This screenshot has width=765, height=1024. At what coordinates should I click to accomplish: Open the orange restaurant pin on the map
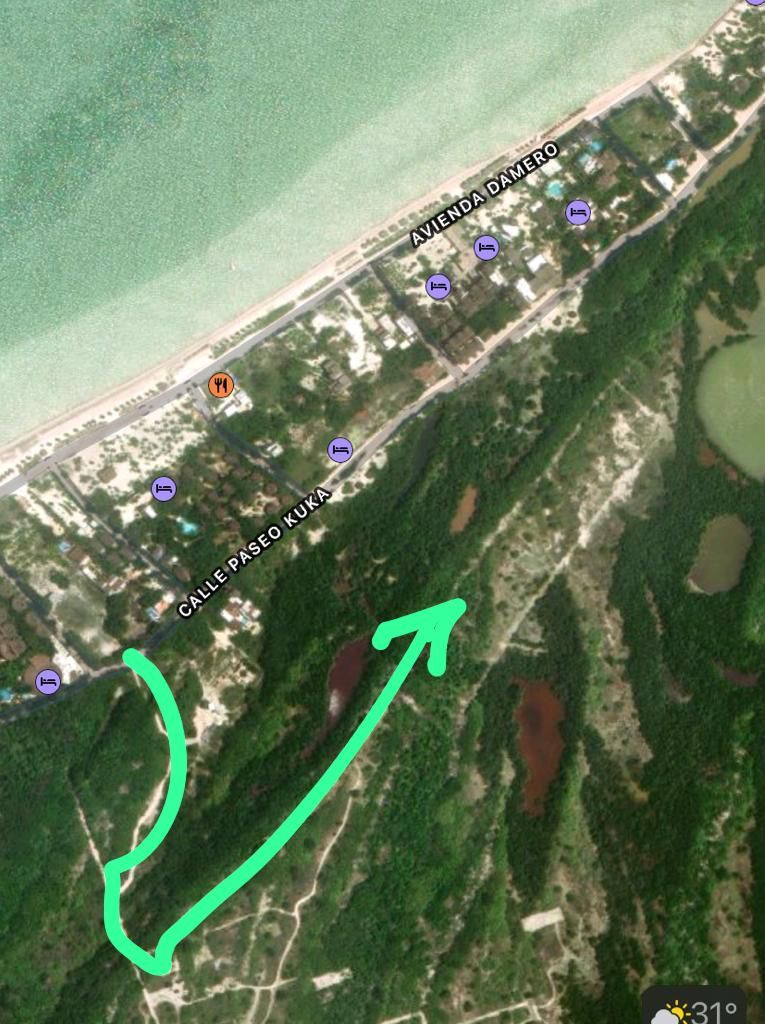pyautogui.click(x=221, y=385)
